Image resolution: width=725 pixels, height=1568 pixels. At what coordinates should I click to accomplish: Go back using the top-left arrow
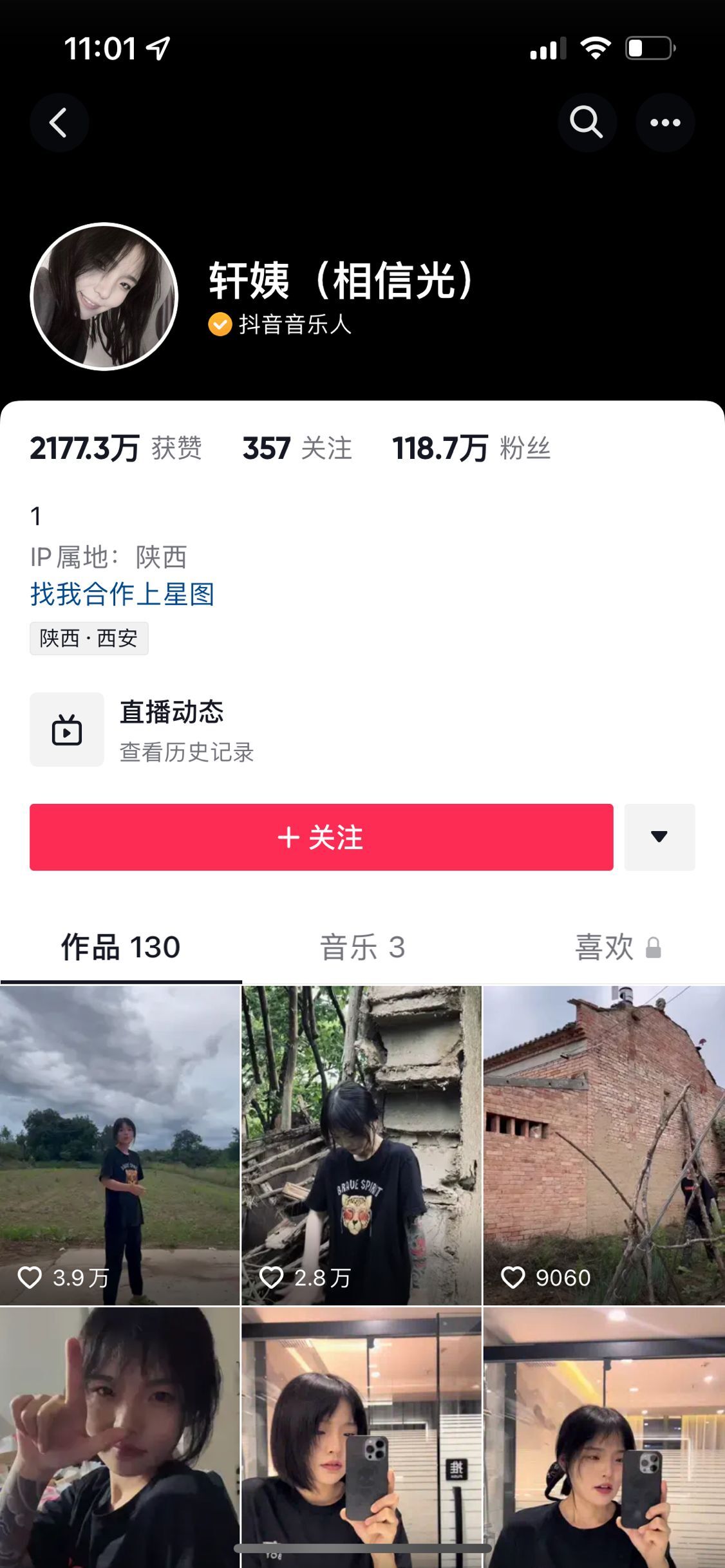click(x=59, y=122)
